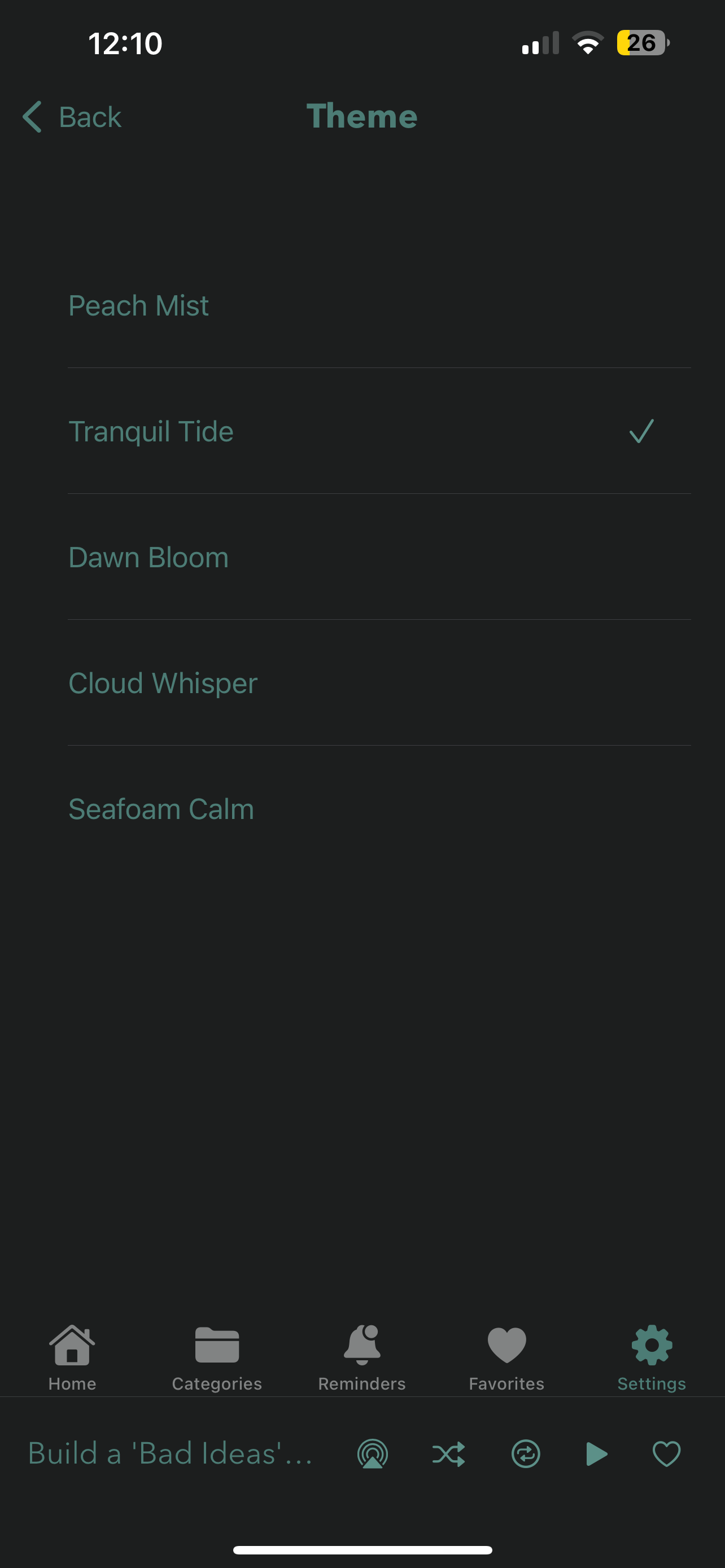Tap the heart icon in the mini player
725x1568 pixels.
tap(666, 1453)
